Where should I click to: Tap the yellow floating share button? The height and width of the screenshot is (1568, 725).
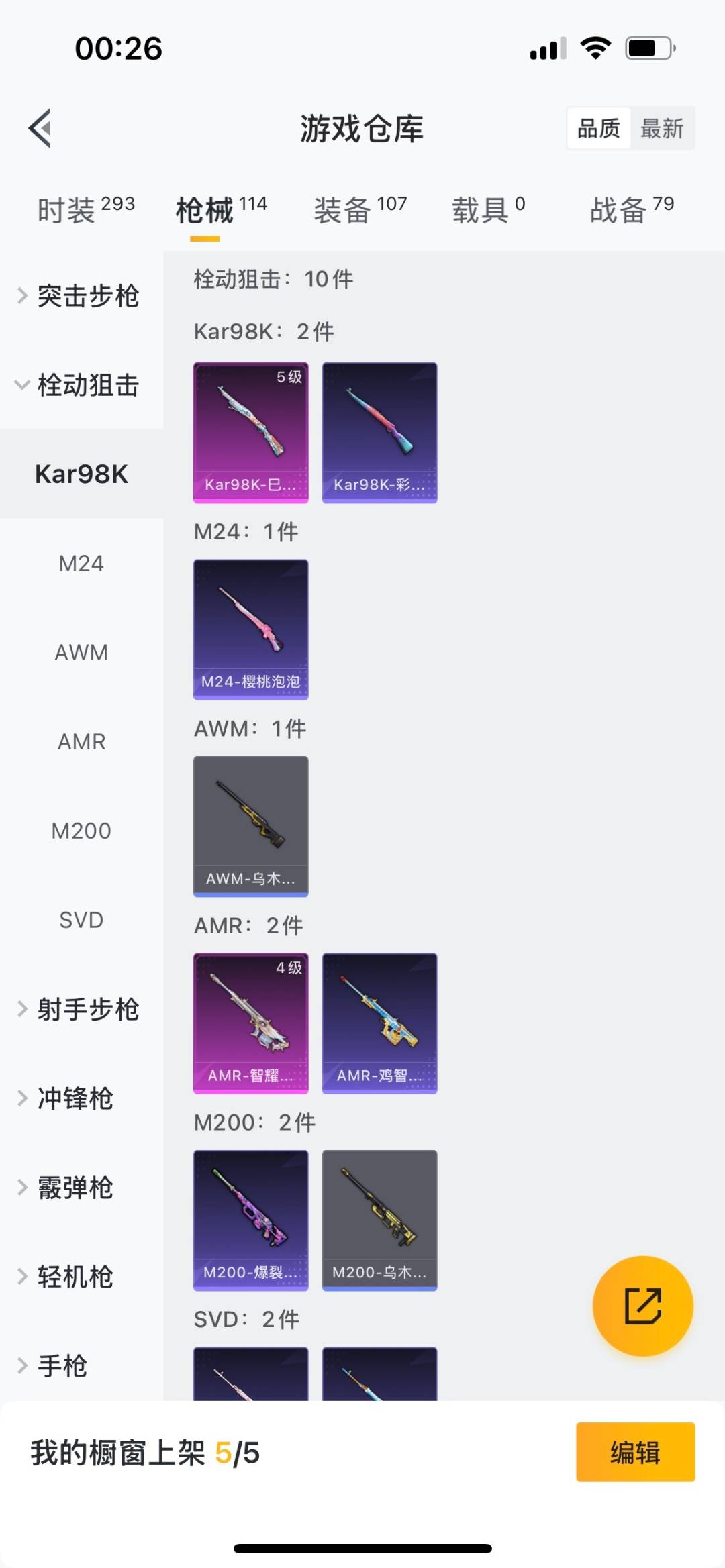(x=642, y=1306)
